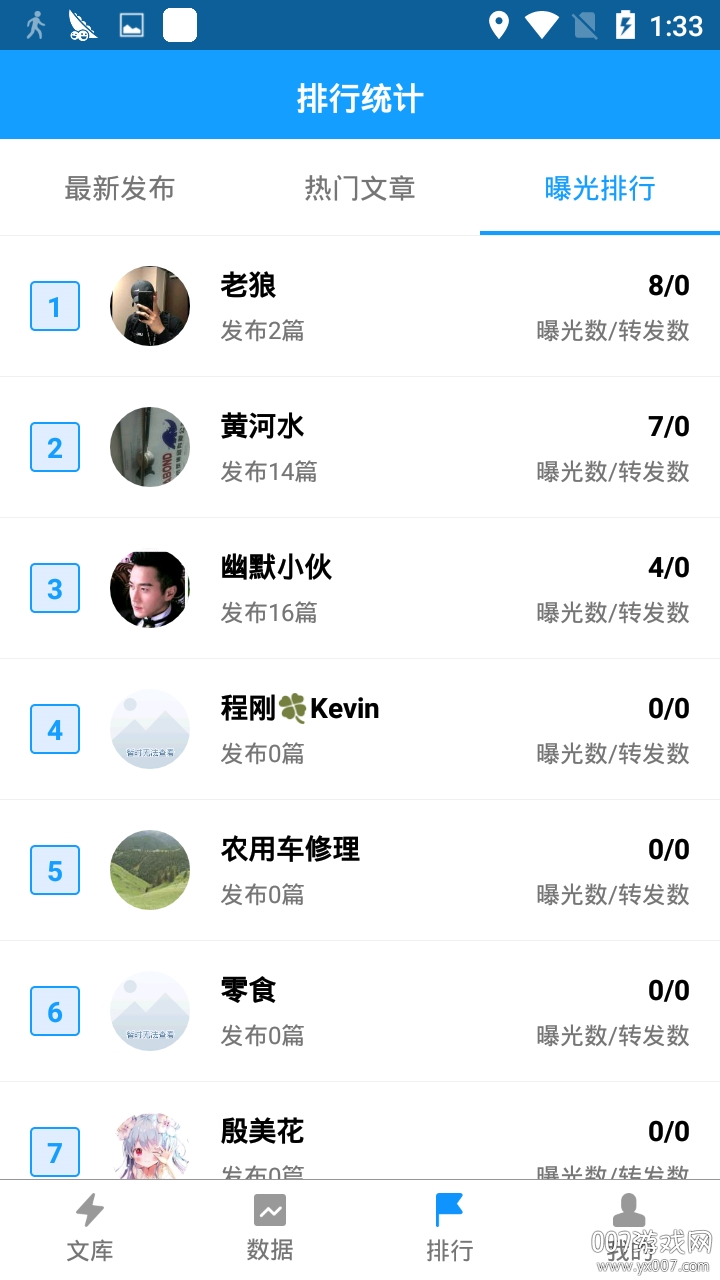View 零食's ranking entry
This screenshot has width=720, height=1280.
pyautogui.click(x=360, y=1011)
